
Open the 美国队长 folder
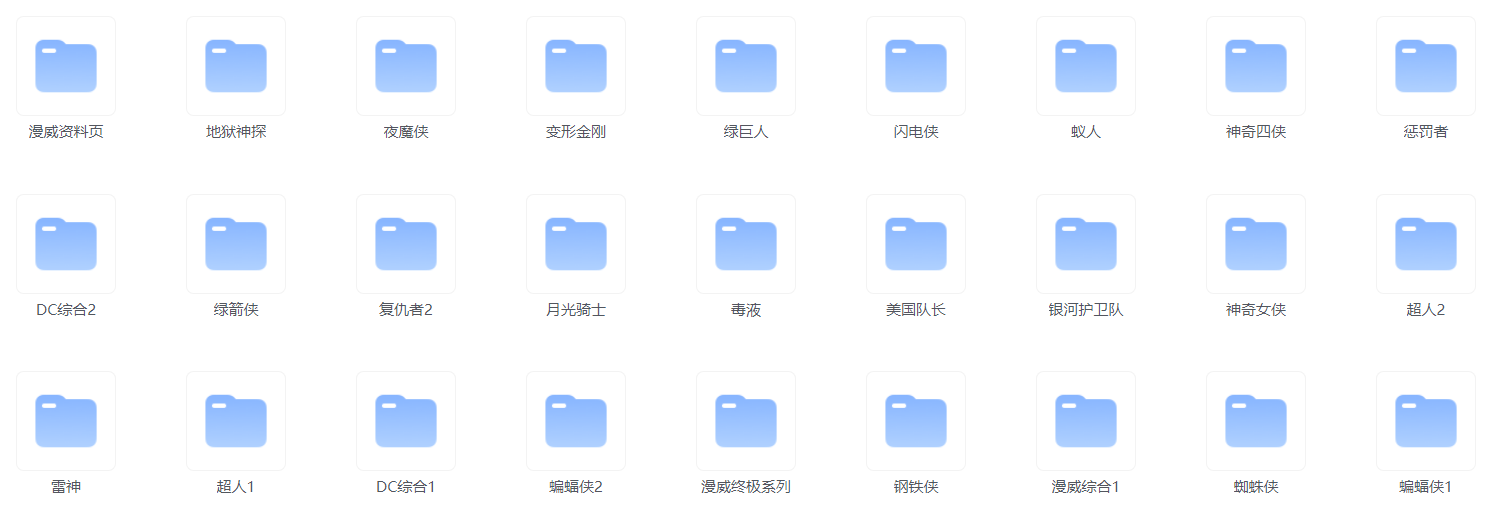click(x=916, y=244)
